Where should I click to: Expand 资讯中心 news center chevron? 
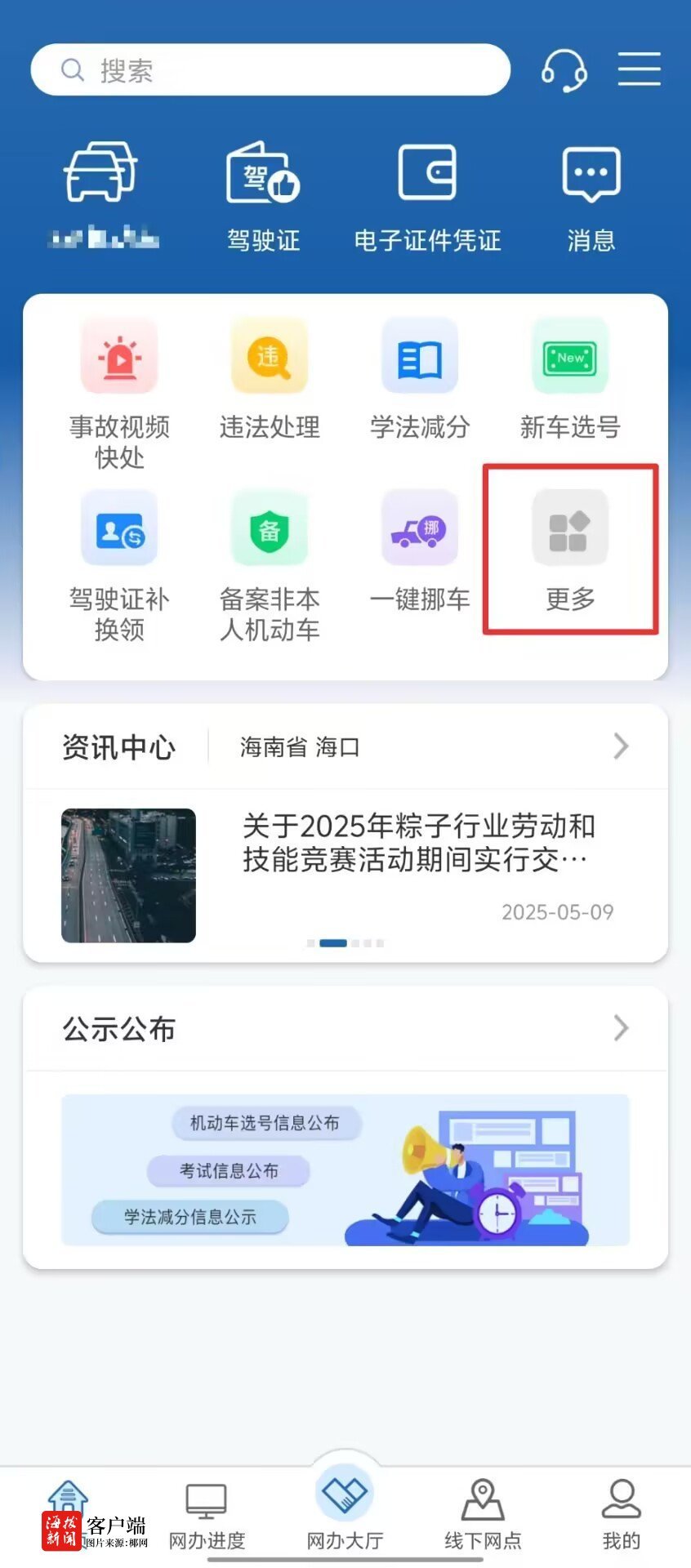point(621,746)
